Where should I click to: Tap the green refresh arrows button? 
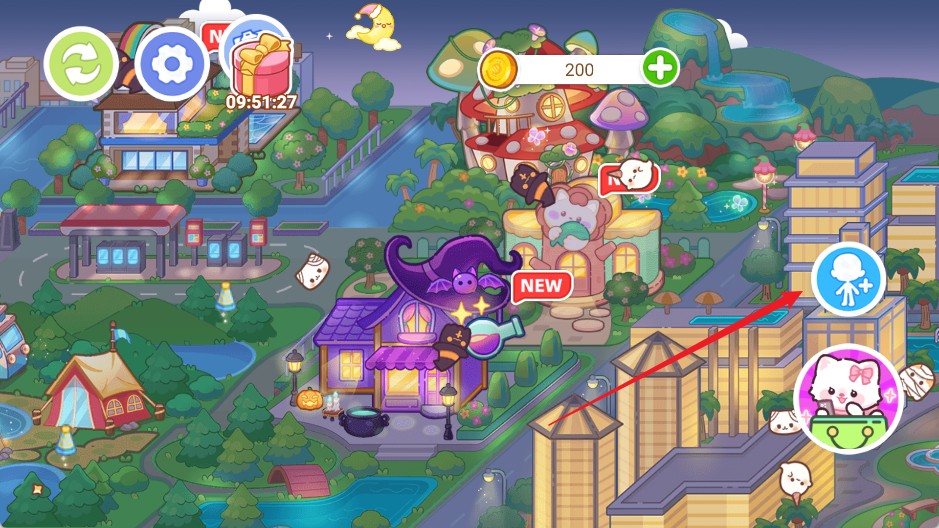click(81, 64)
